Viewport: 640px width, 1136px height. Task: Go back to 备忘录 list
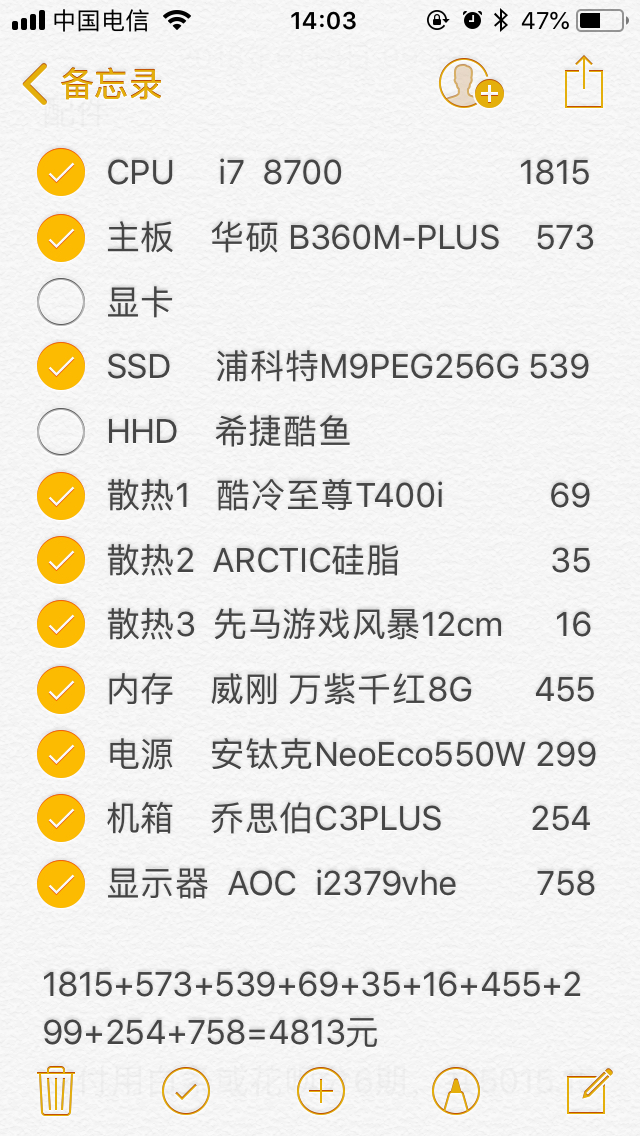pos(91,84)
